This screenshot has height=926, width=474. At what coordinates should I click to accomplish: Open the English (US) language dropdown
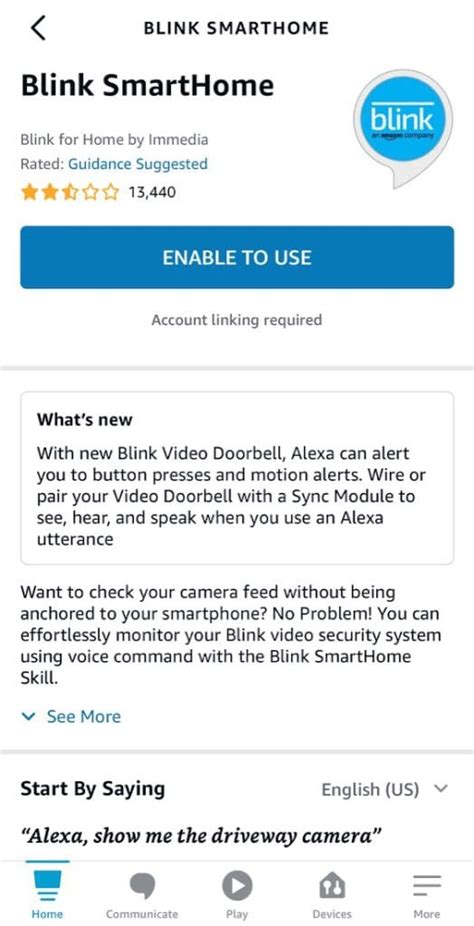tap(385, 789)
